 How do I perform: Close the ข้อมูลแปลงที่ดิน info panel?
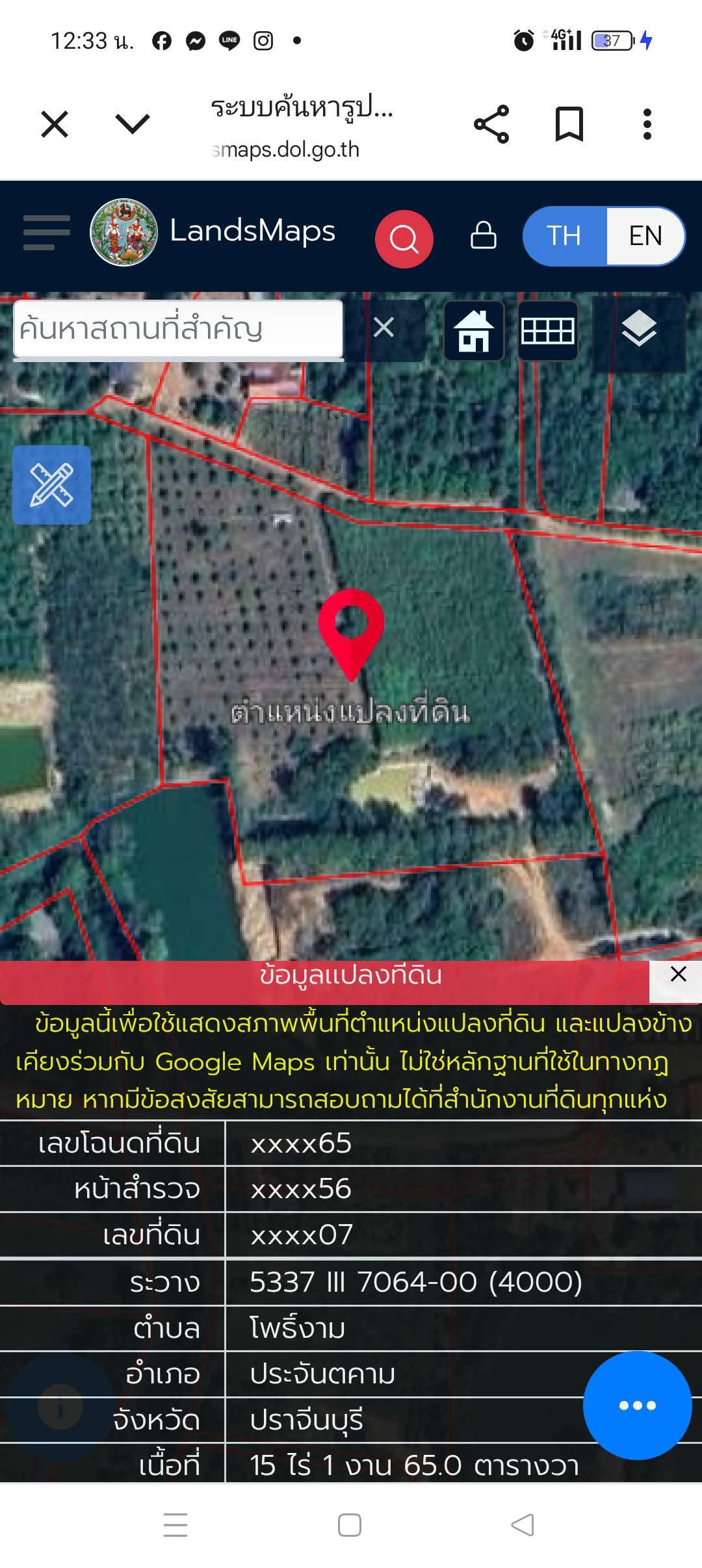coord(678,974)
